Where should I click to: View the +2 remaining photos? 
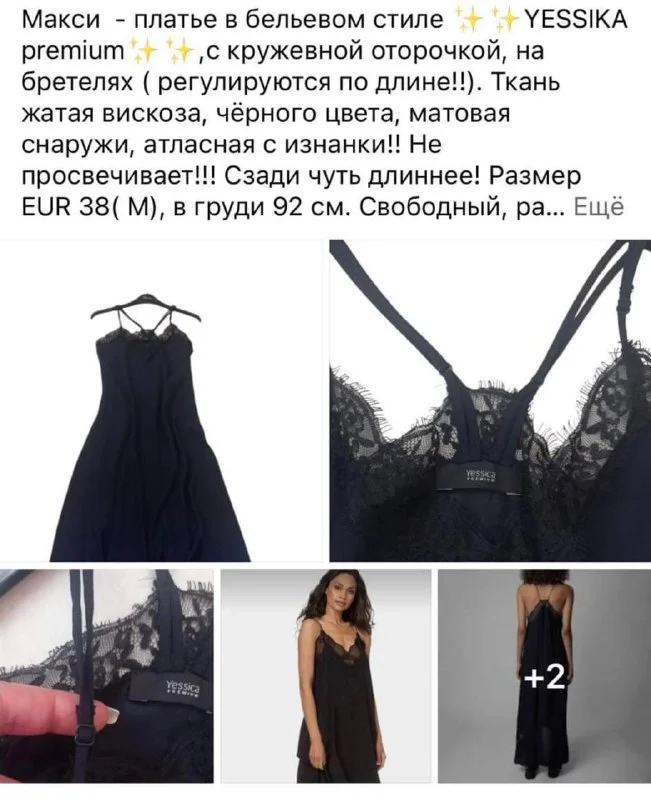(545, 676)
